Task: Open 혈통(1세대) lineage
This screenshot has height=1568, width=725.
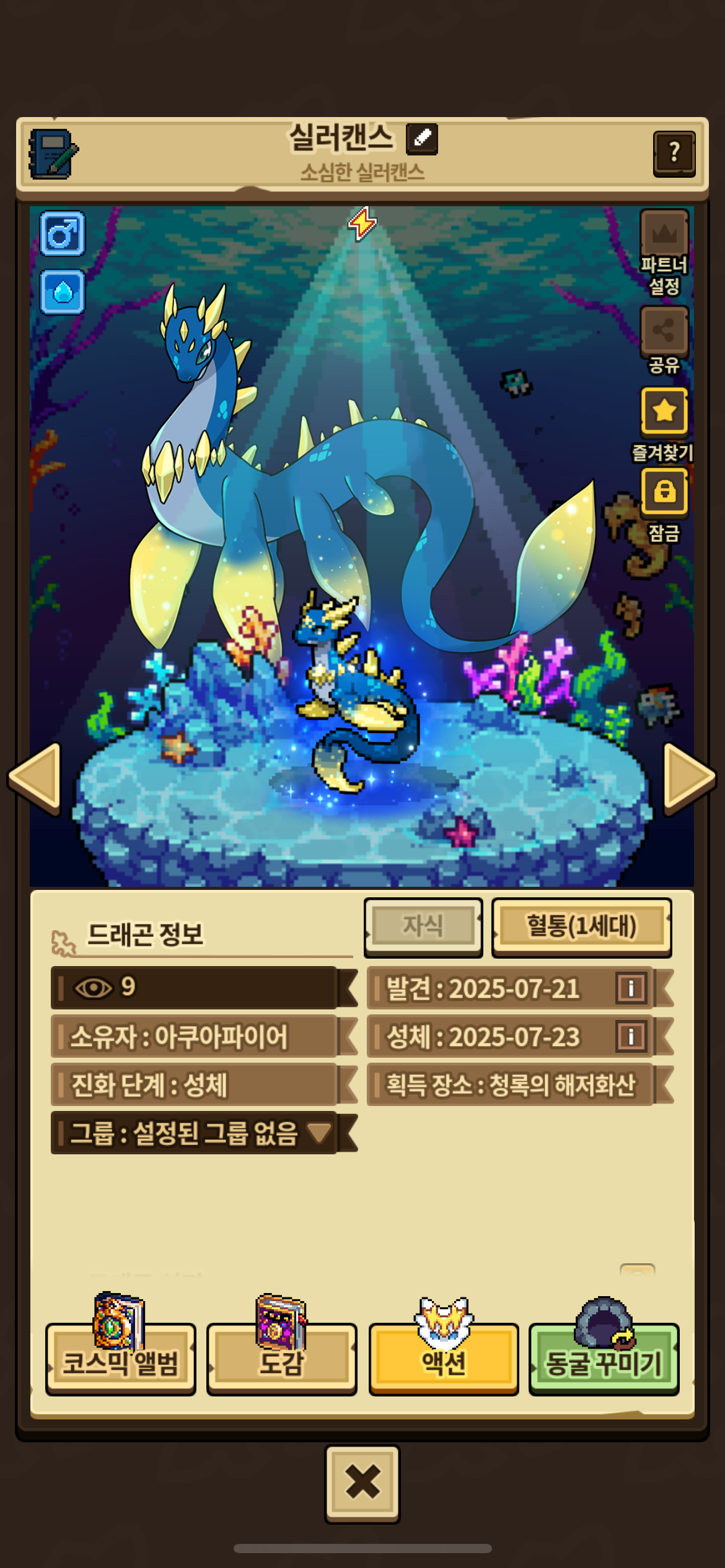Action: coord(581,926)
